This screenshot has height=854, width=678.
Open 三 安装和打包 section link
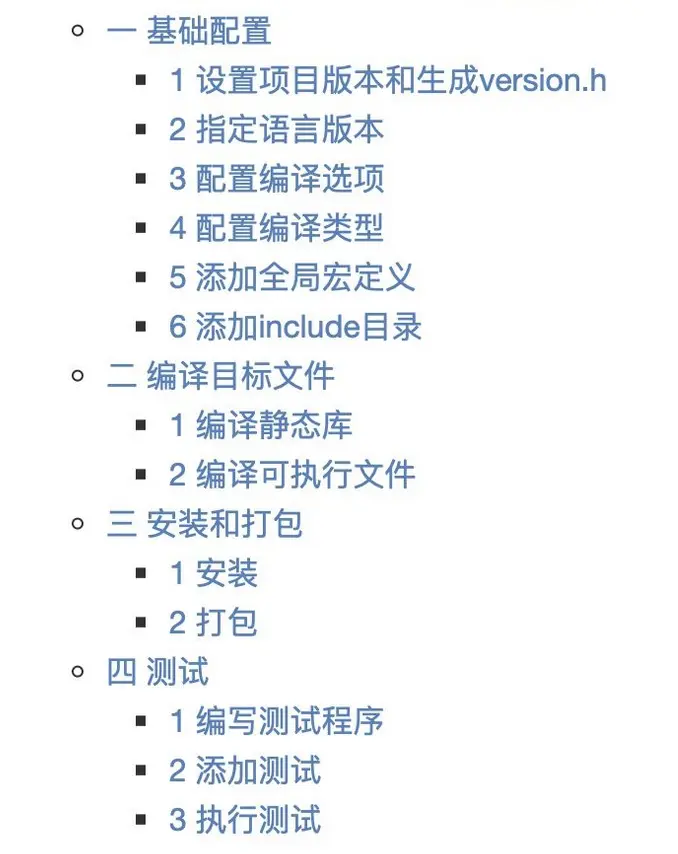204,524
